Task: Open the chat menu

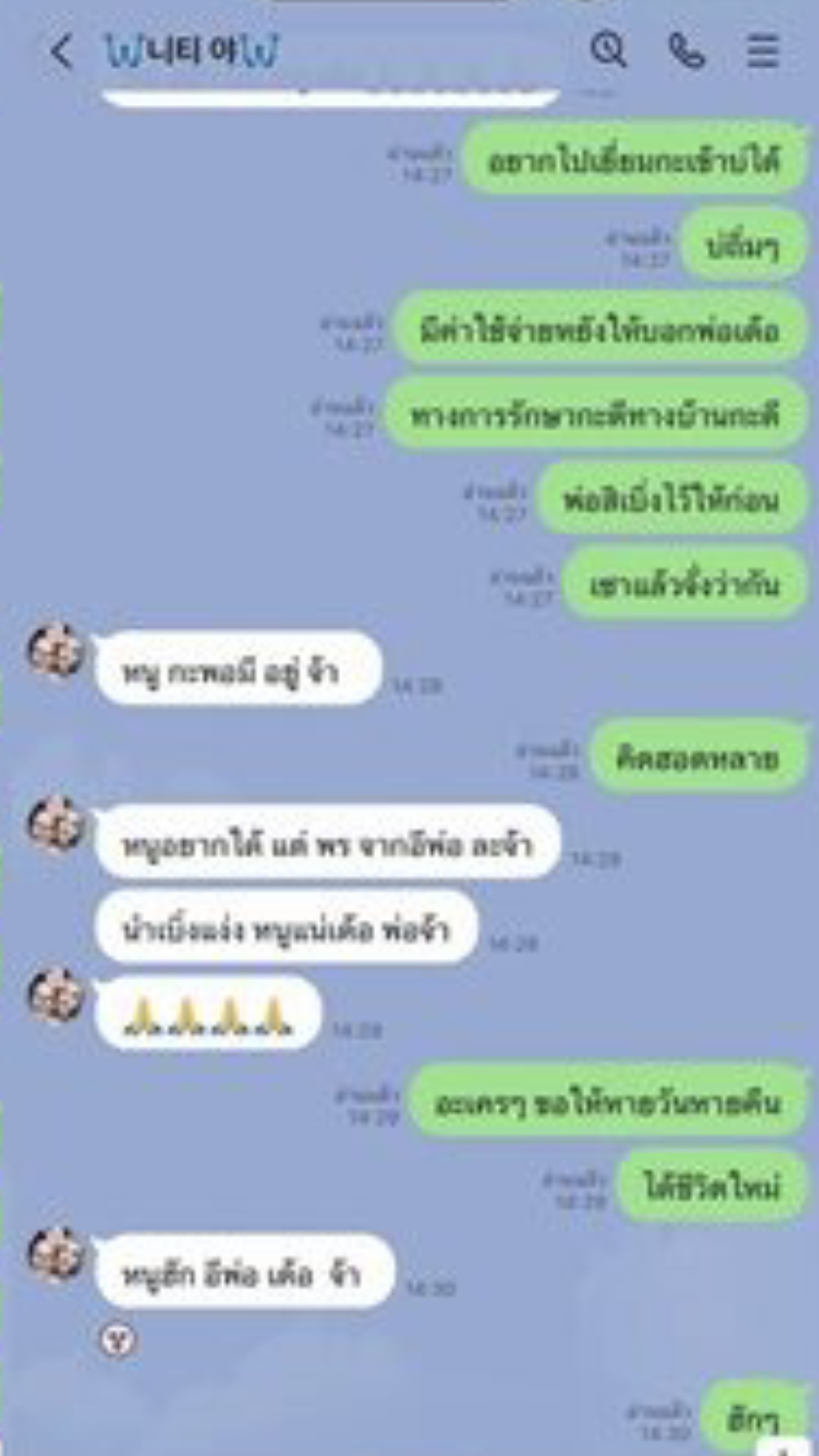Action: [x=763, y=51]
